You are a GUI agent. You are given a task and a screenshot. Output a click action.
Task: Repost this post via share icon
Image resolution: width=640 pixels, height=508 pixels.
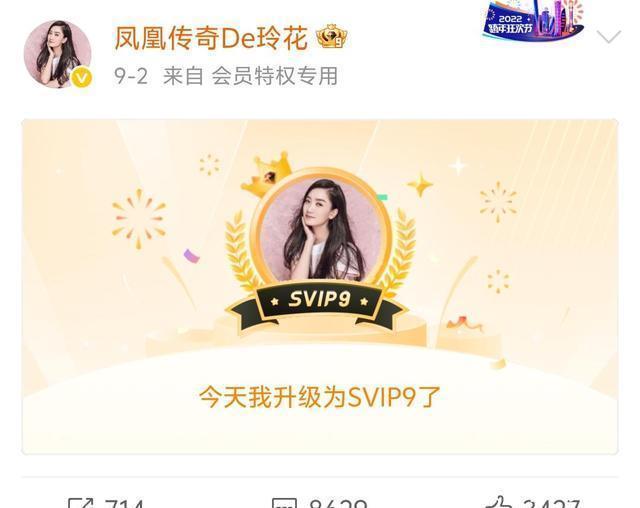81,502
